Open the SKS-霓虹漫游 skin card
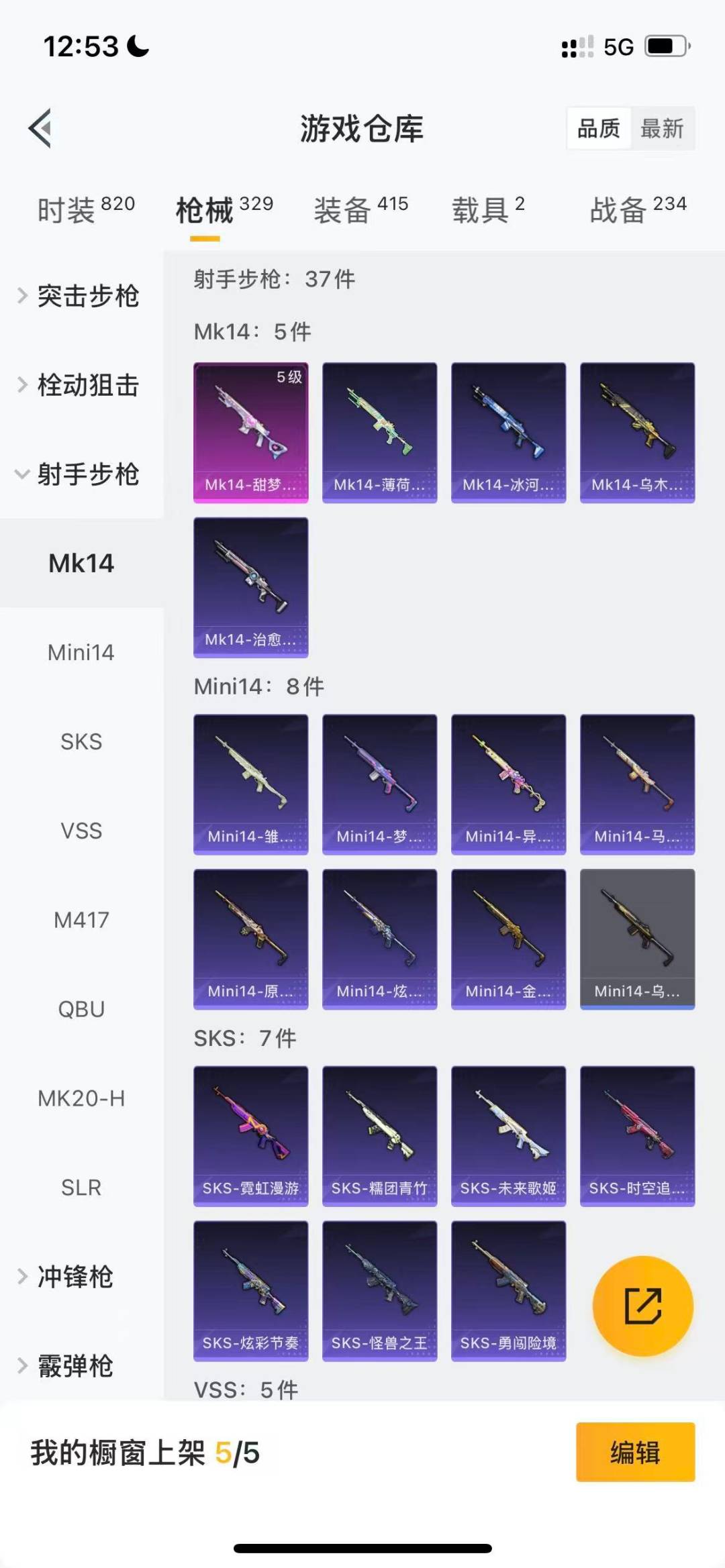This screenshot has width=725, height=1568. 250,1137
